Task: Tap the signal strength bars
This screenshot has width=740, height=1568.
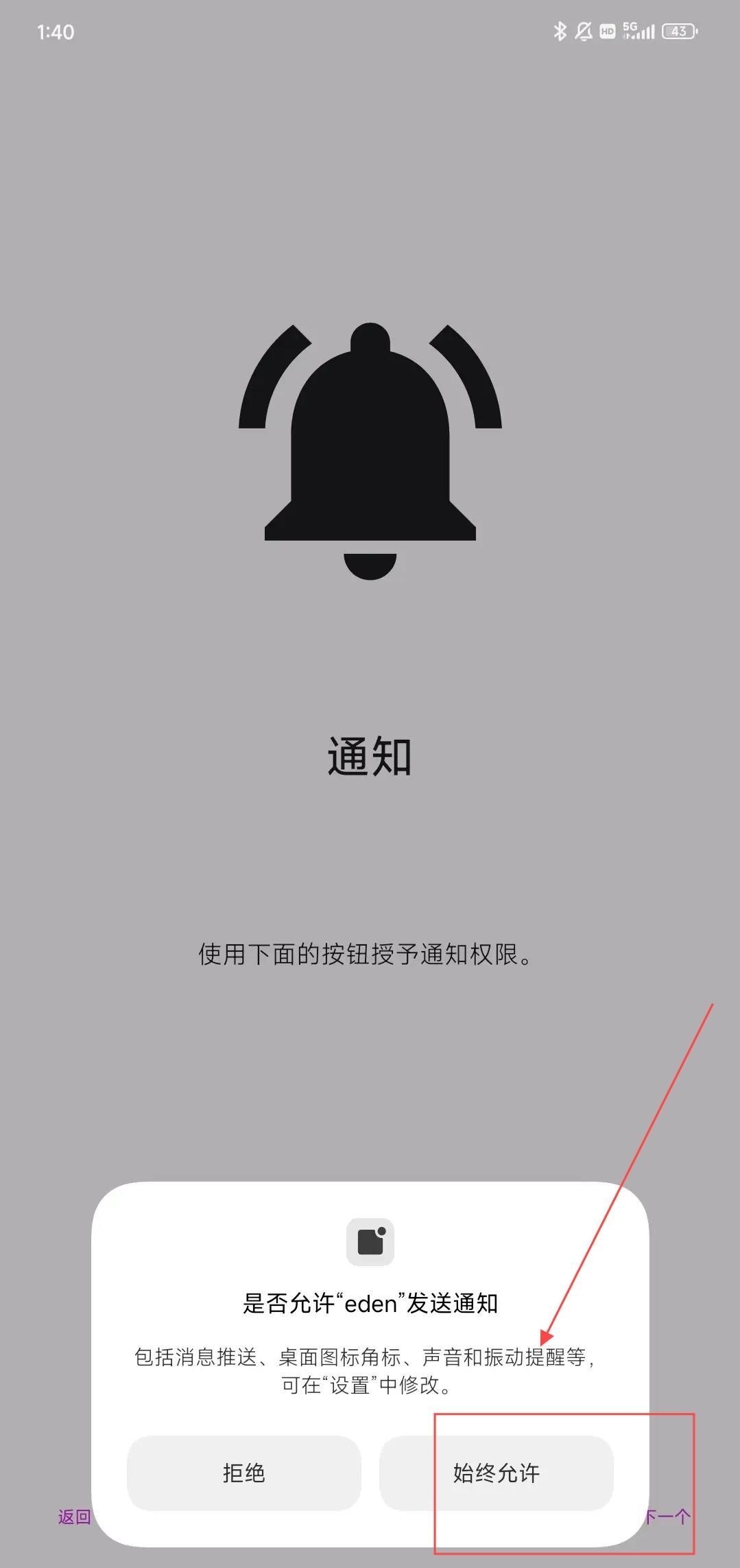Action: tap(645, 33)
